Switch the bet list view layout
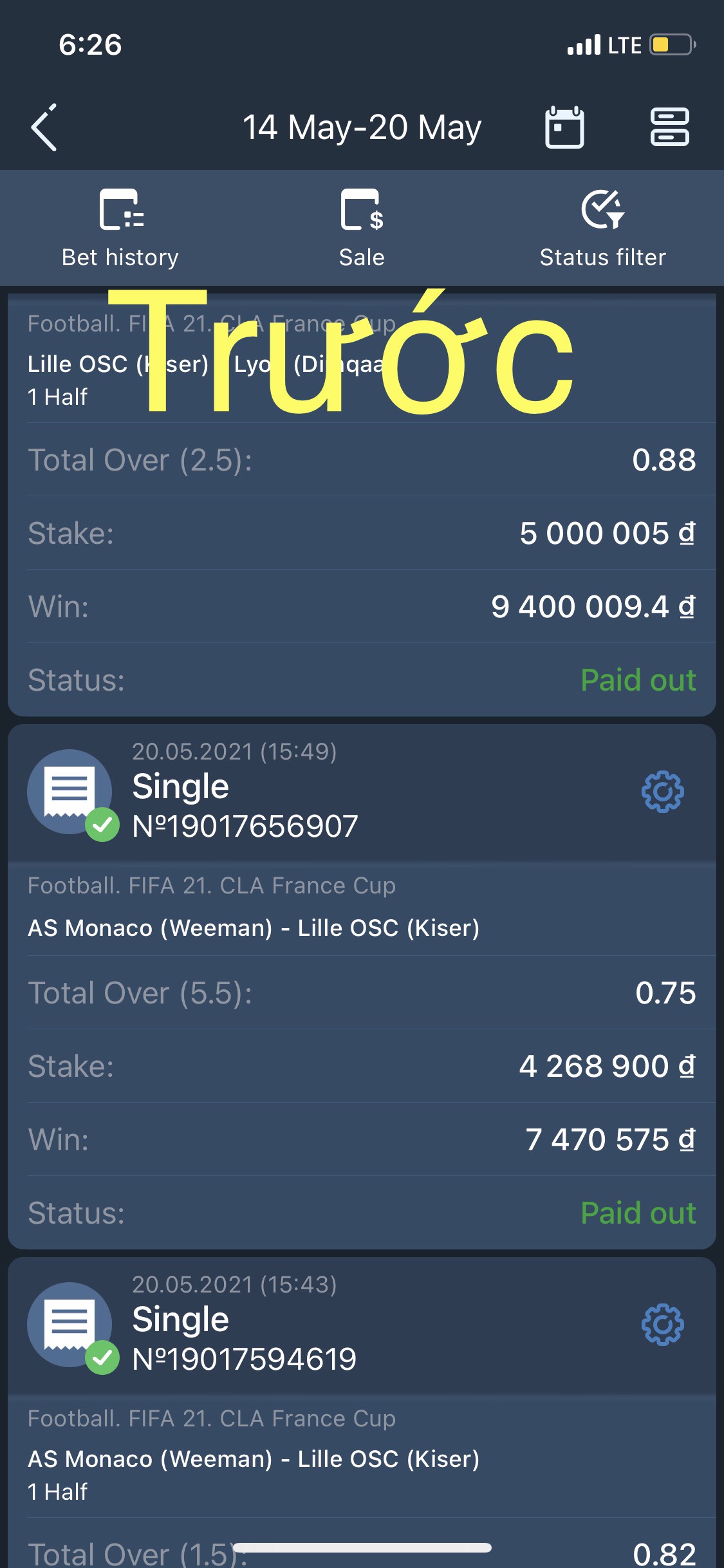The width and height of the screenshot is (724, 1568). coord(669,127)
